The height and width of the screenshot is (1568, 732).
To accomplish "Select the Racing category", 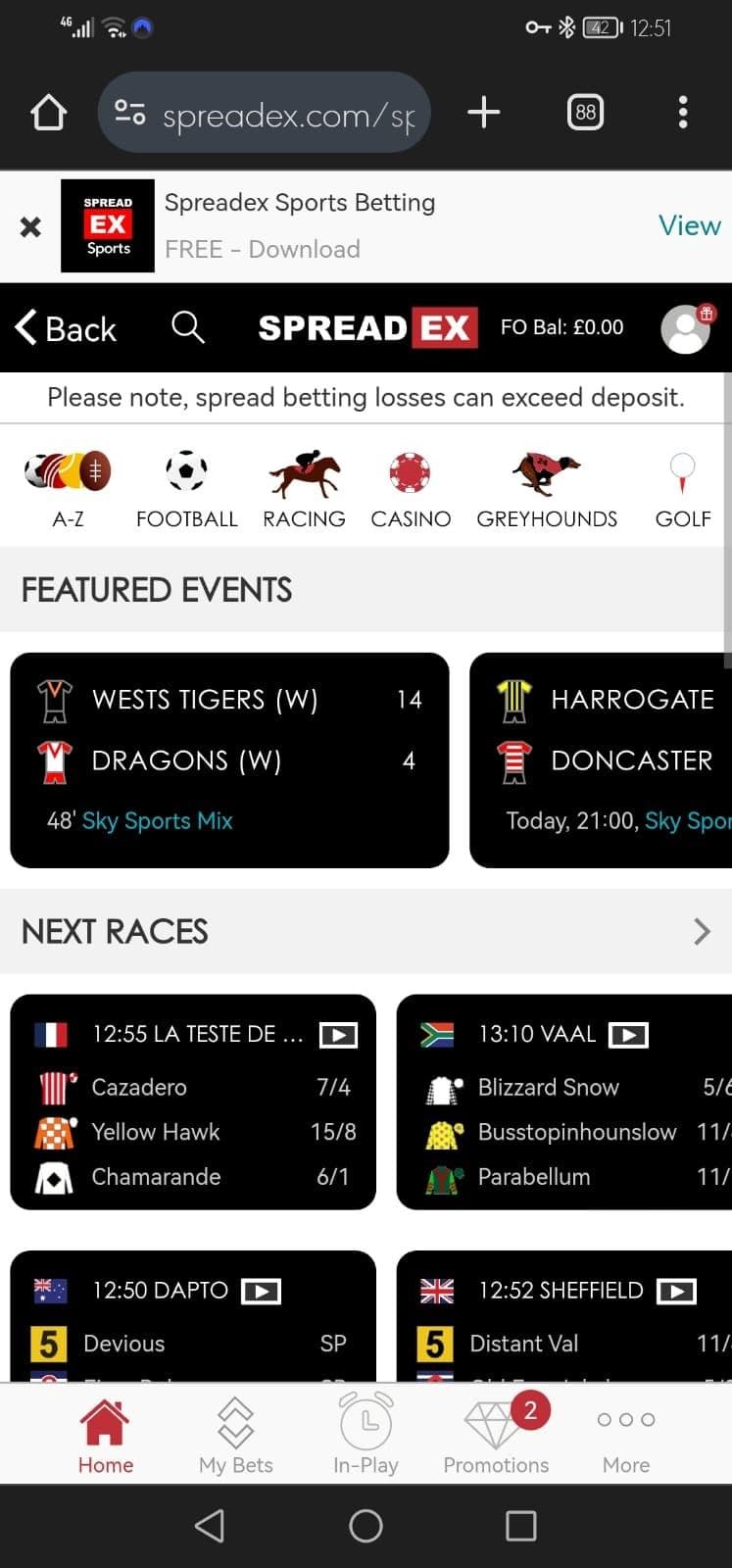I will click(304, 488).
